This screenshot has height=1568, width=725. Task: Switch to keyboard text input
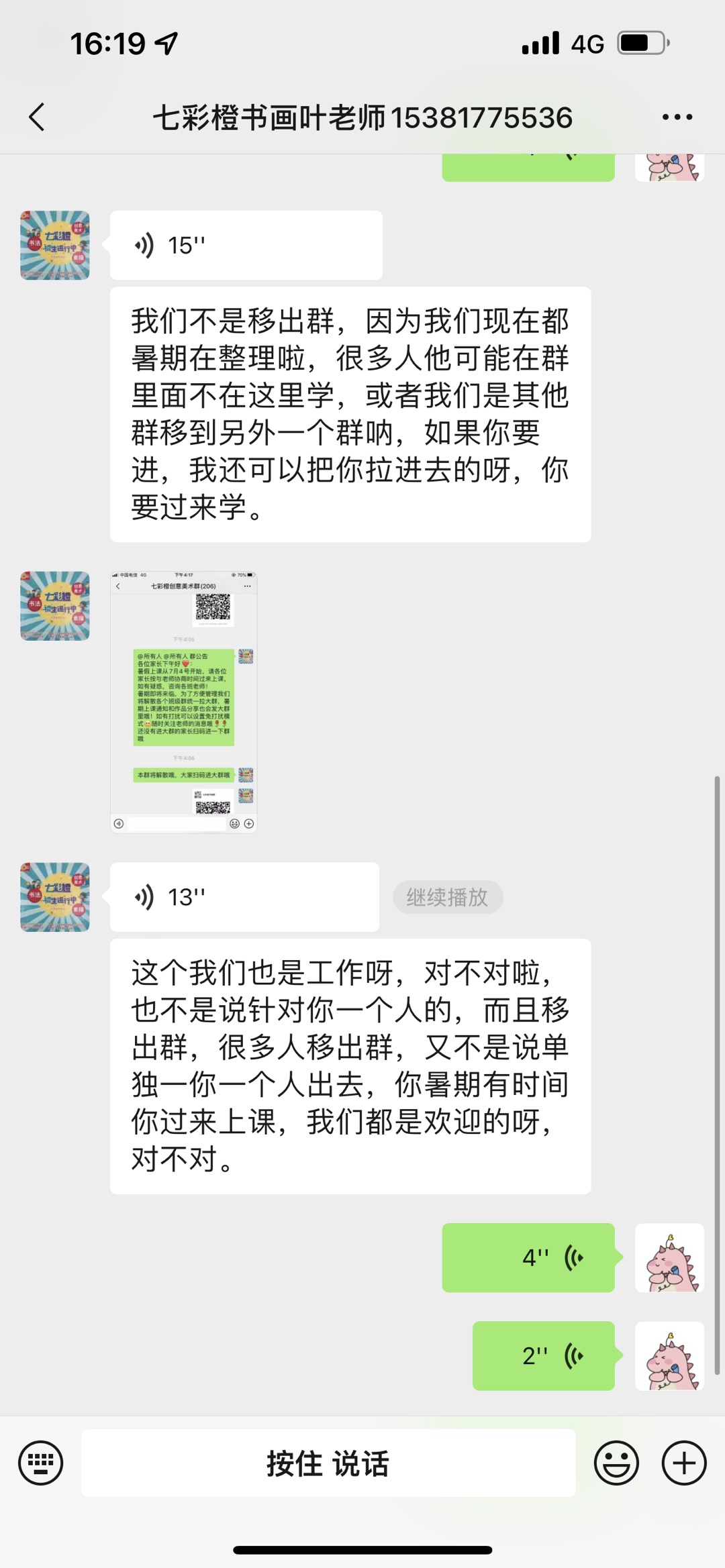[41, 1463]
